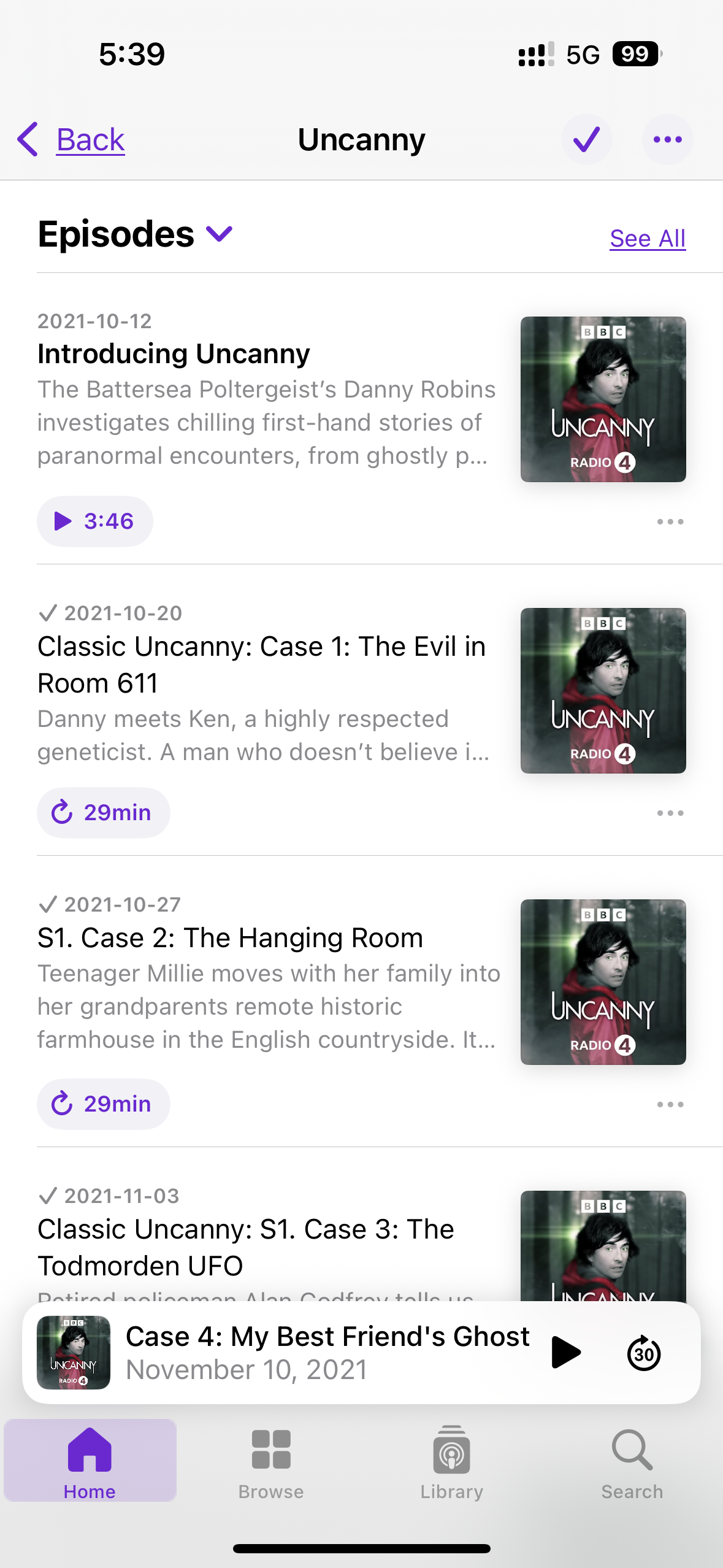Go to the Search tab
723x1568 pixels.
click(x=632, y=1462)
